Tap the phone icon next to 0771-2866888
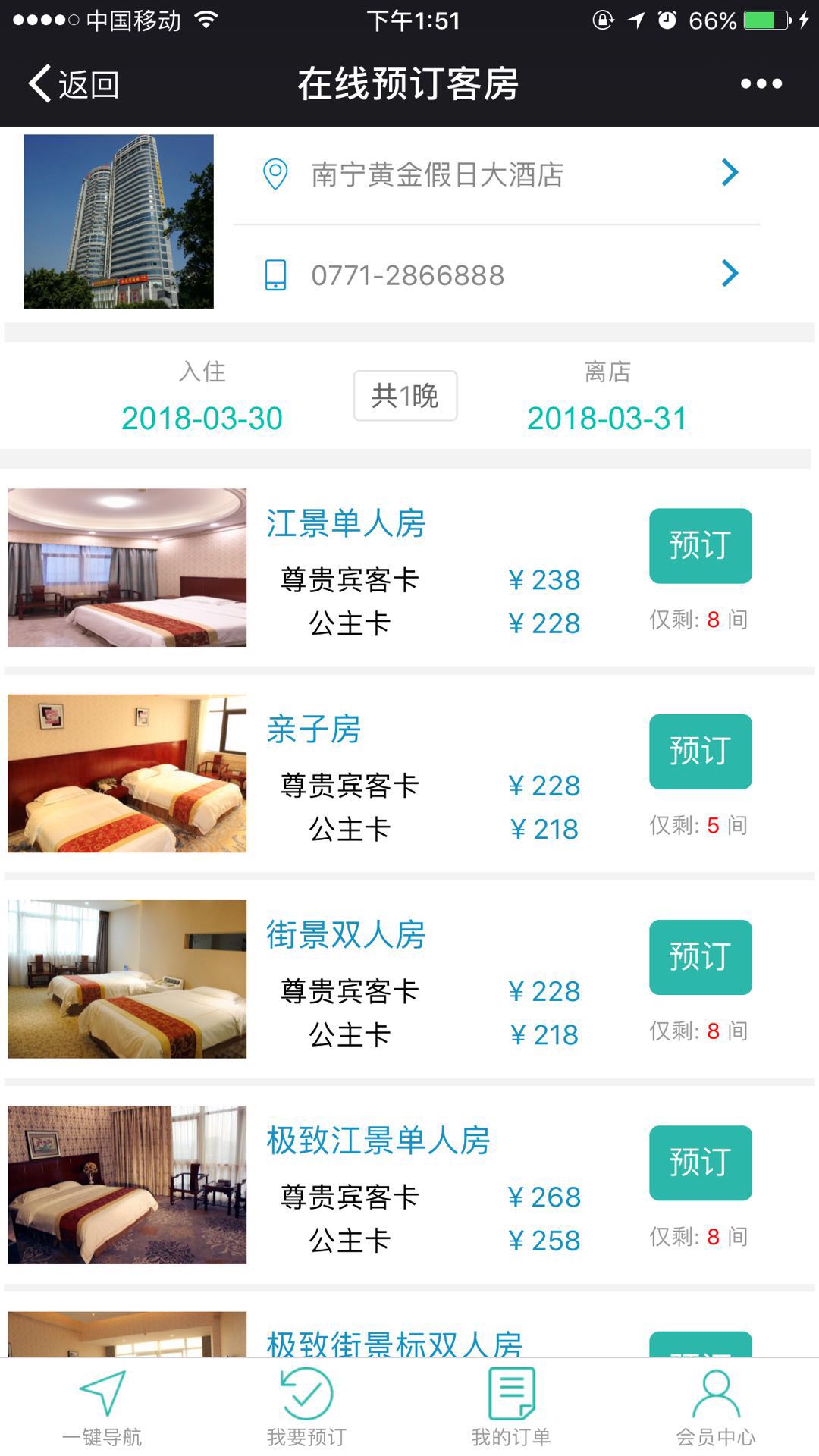This screenshot has height=1456, width=819. (x=275, y=275)
